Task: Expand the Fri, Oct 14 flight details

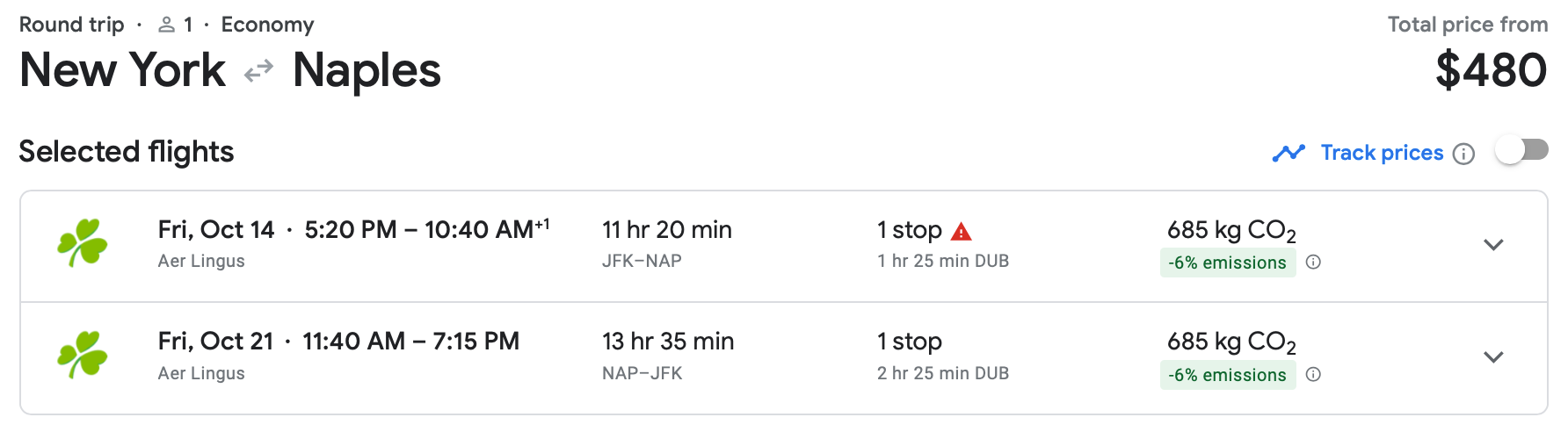Action: tap(1493, 245)
